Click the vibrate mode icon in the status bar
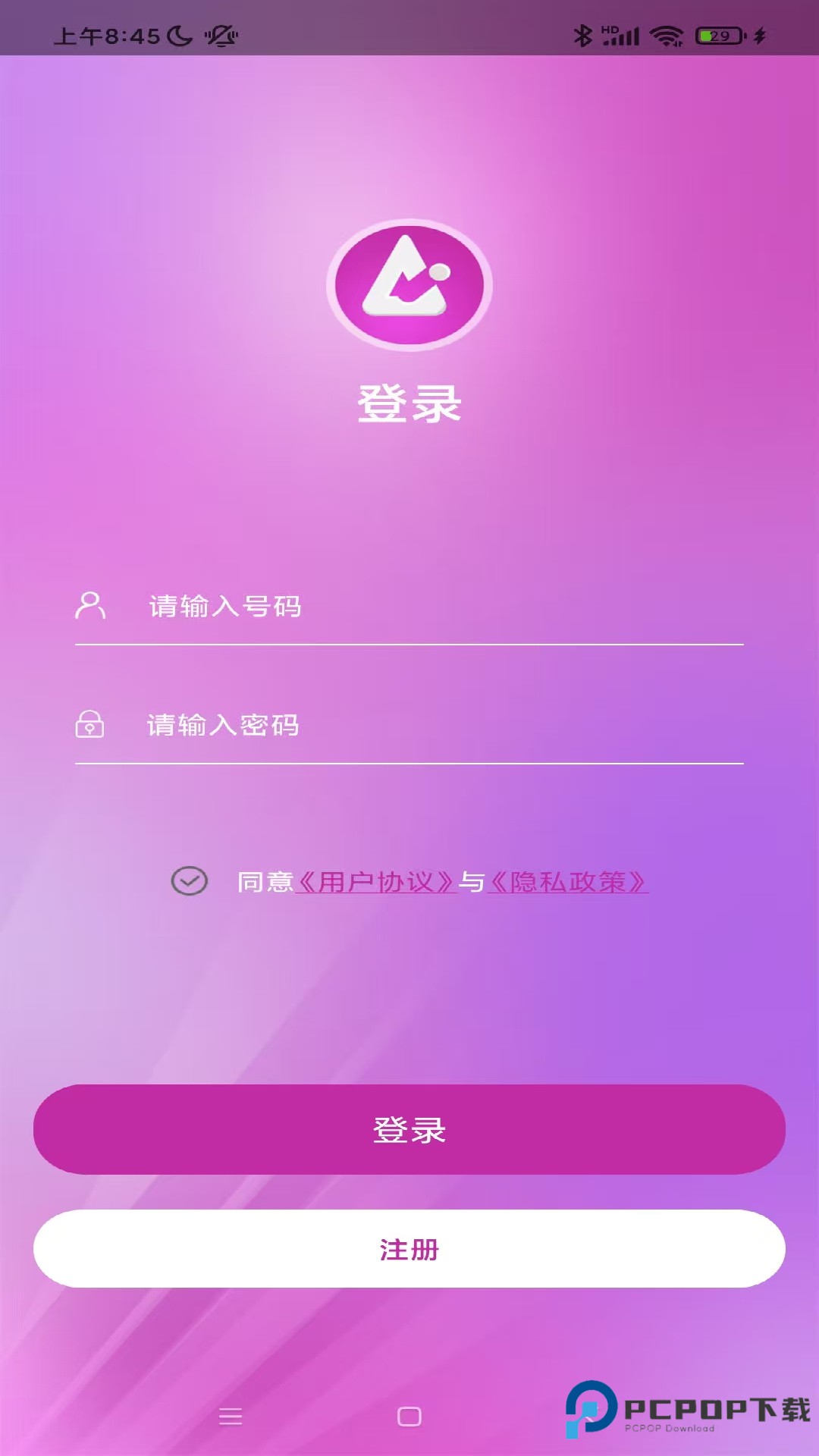The image size is (819, 1456). tap(220, 33)
